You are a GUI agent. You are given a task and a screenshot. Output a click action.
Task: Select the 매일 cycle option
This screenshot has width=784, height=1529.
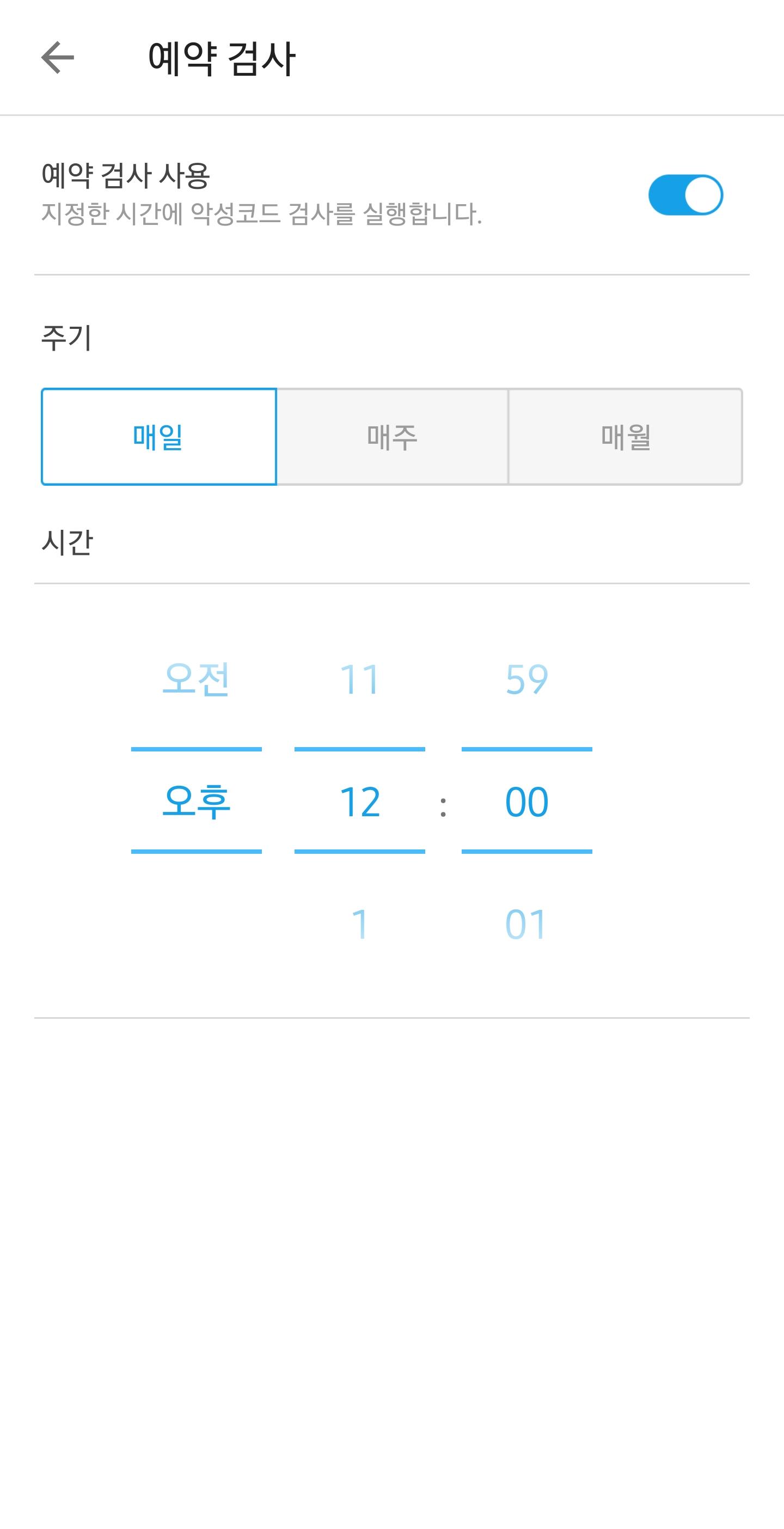point(158,437)
